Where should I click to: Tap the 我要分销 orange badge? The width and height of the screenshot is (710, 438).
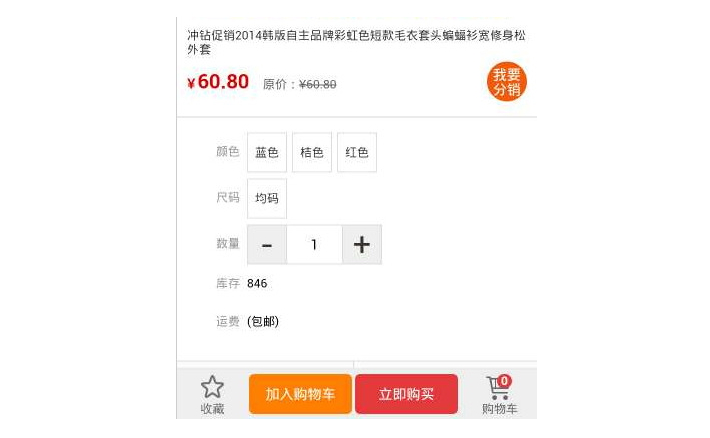coord(506,82)
